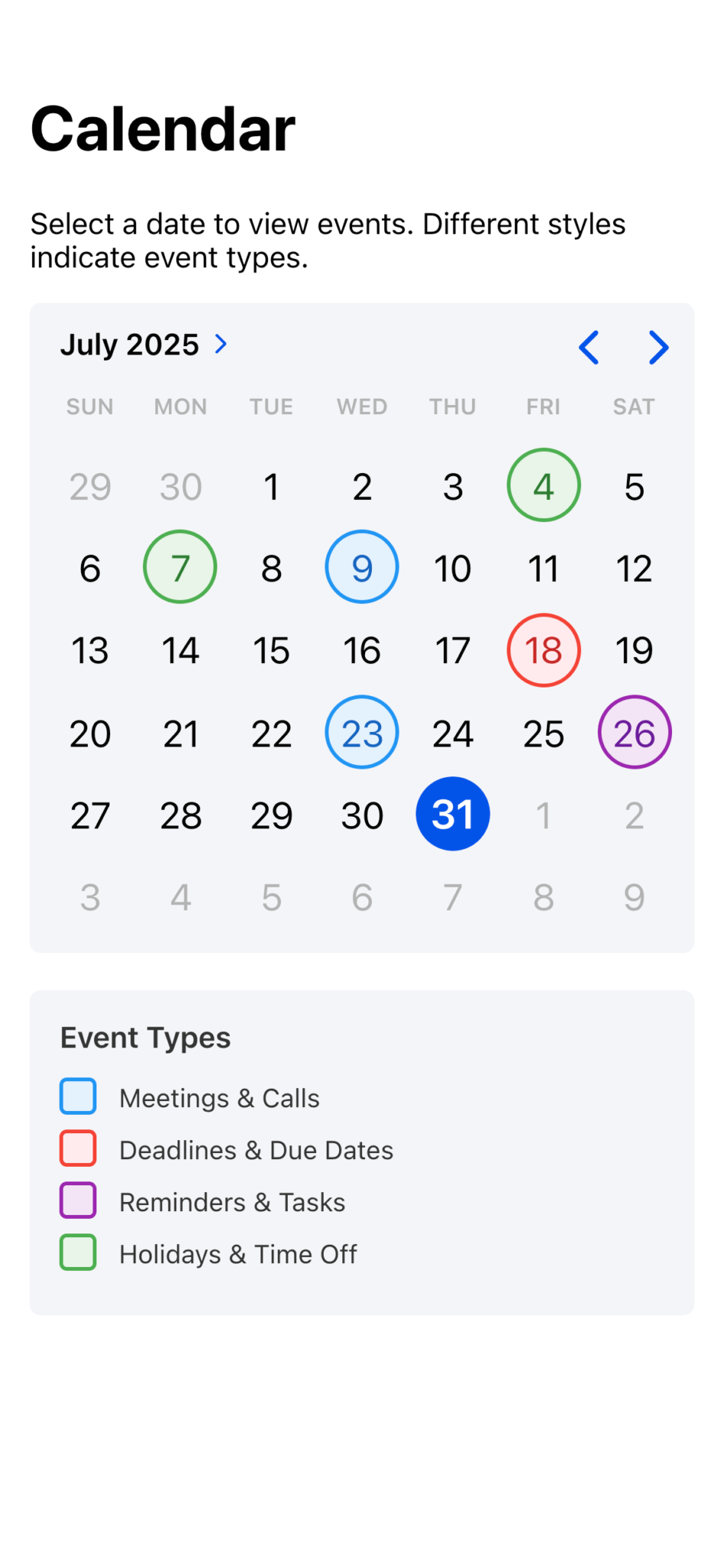Select July 9, a meeting date
Screen dimensions: 724x1568
pyautogui.click(x=362, y=567)
